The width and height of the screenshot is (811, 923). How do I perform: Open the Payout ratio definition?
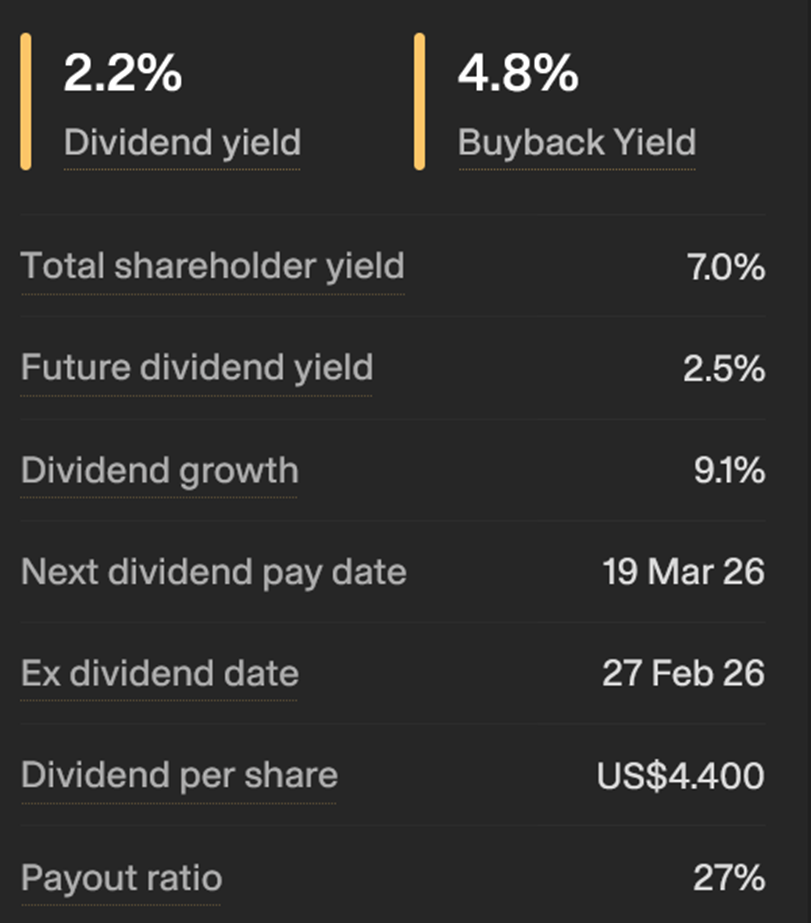click(120, 877)
